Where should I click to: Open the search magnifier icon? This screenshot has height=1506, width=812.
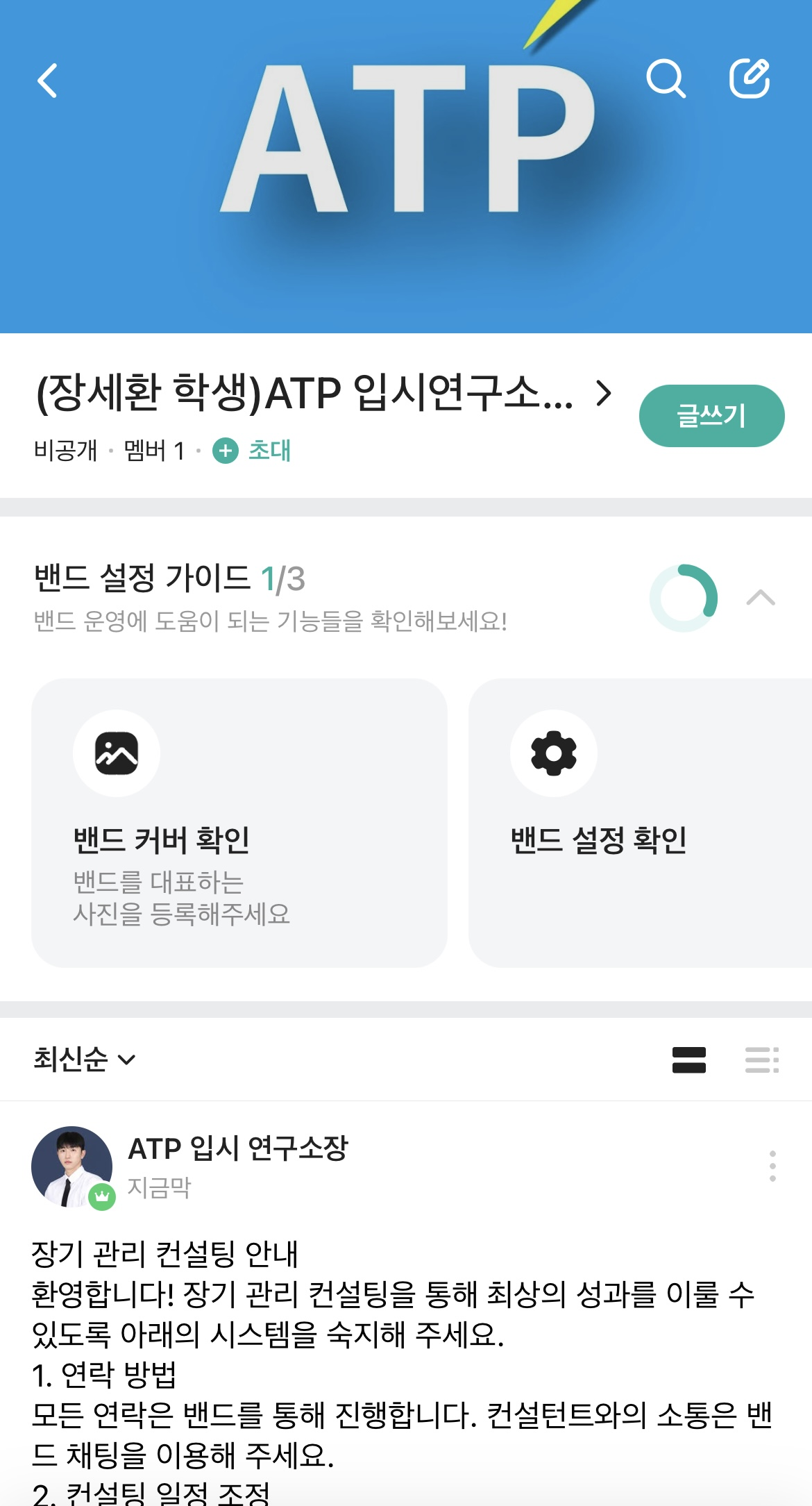coord(666,78)
